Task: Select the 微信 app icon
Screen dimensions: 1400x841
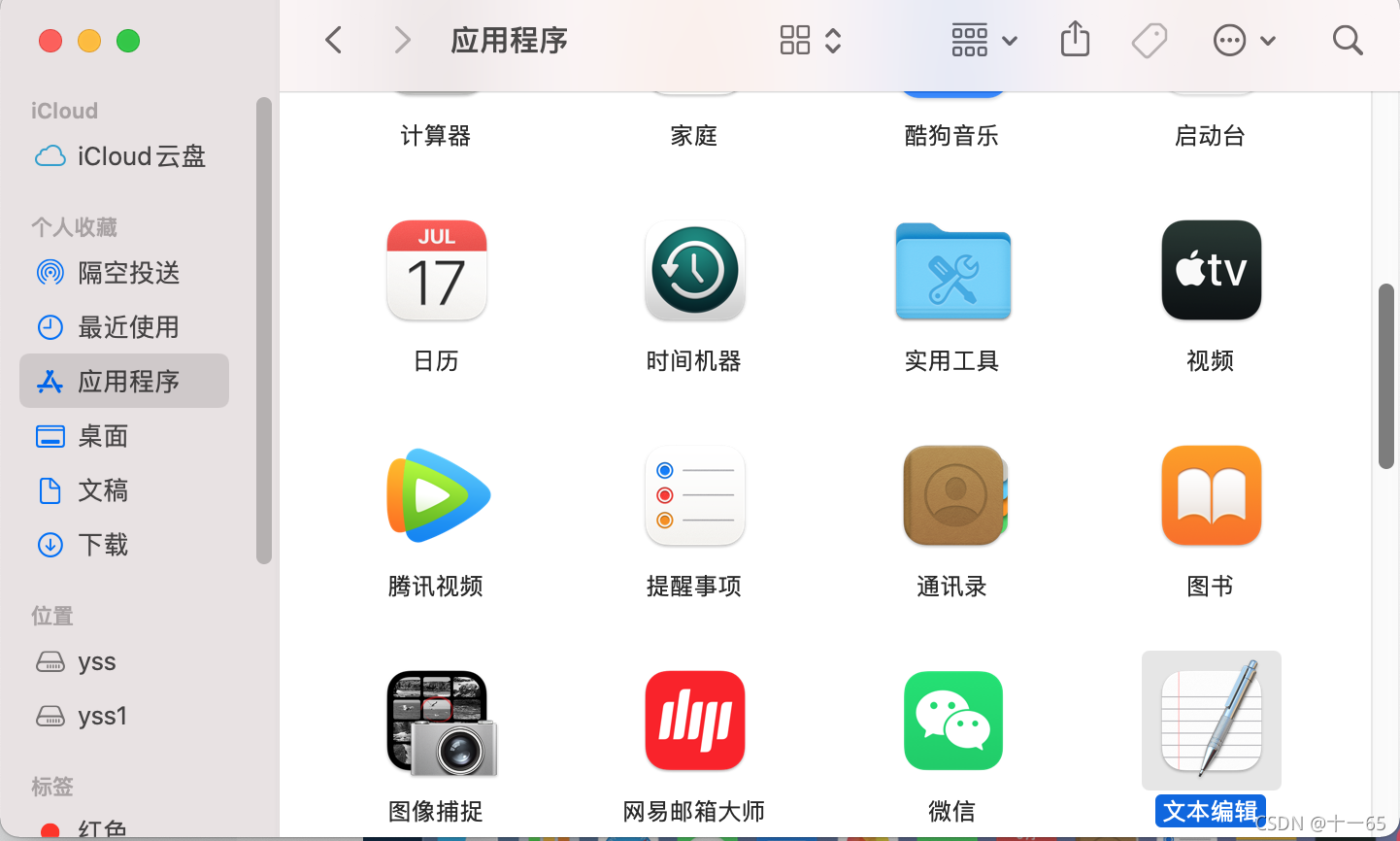Action: tap(953, 722)
